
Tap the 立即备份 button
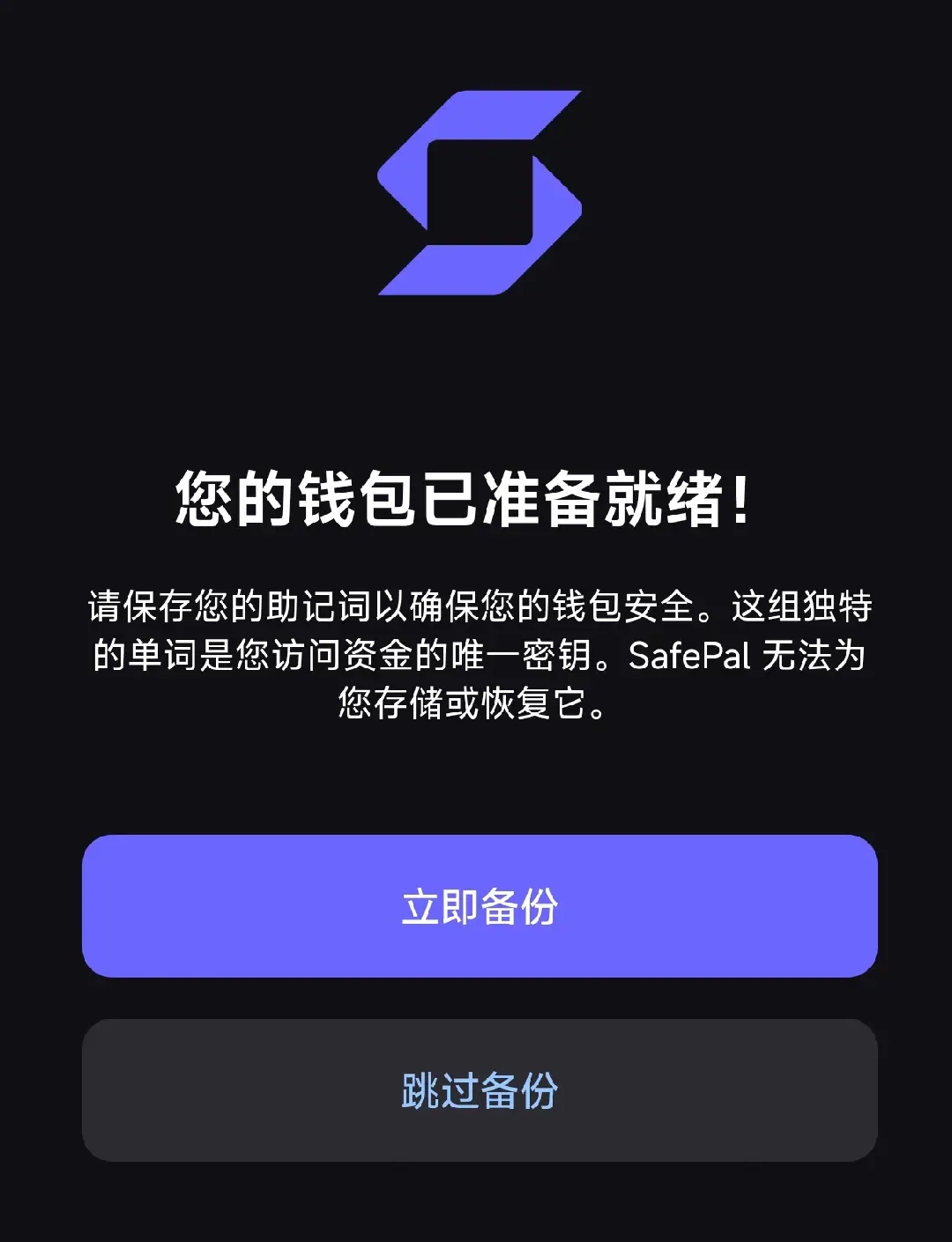[x=480, y=906]
